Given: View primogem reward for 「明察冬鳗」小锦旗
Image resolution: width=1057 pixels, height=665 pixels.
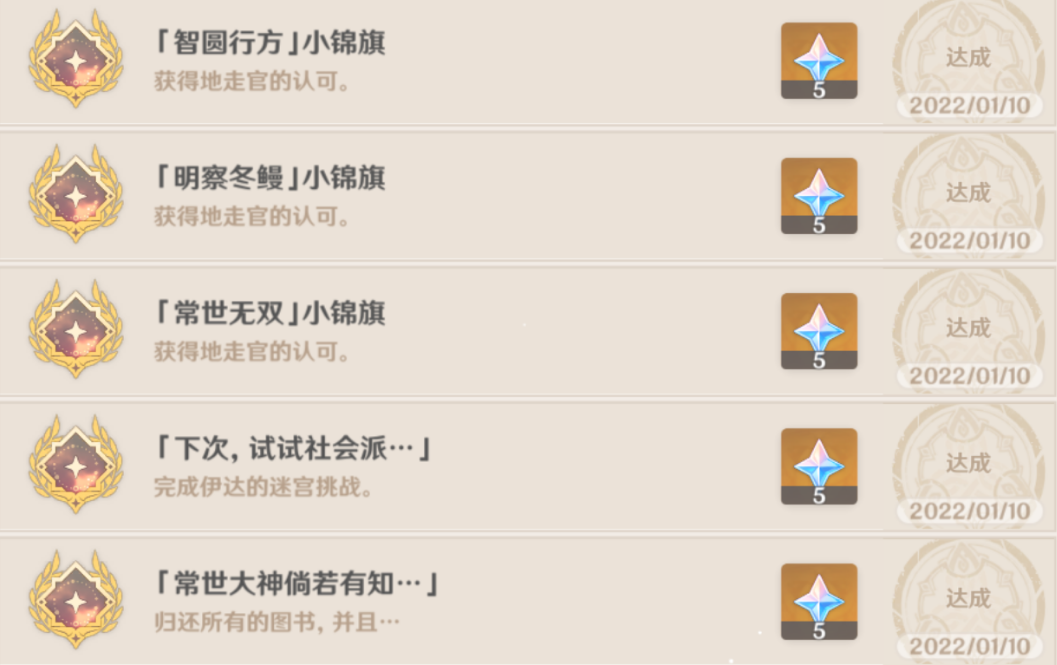Looking at the screenshot, I should click(x=818, y=195).
